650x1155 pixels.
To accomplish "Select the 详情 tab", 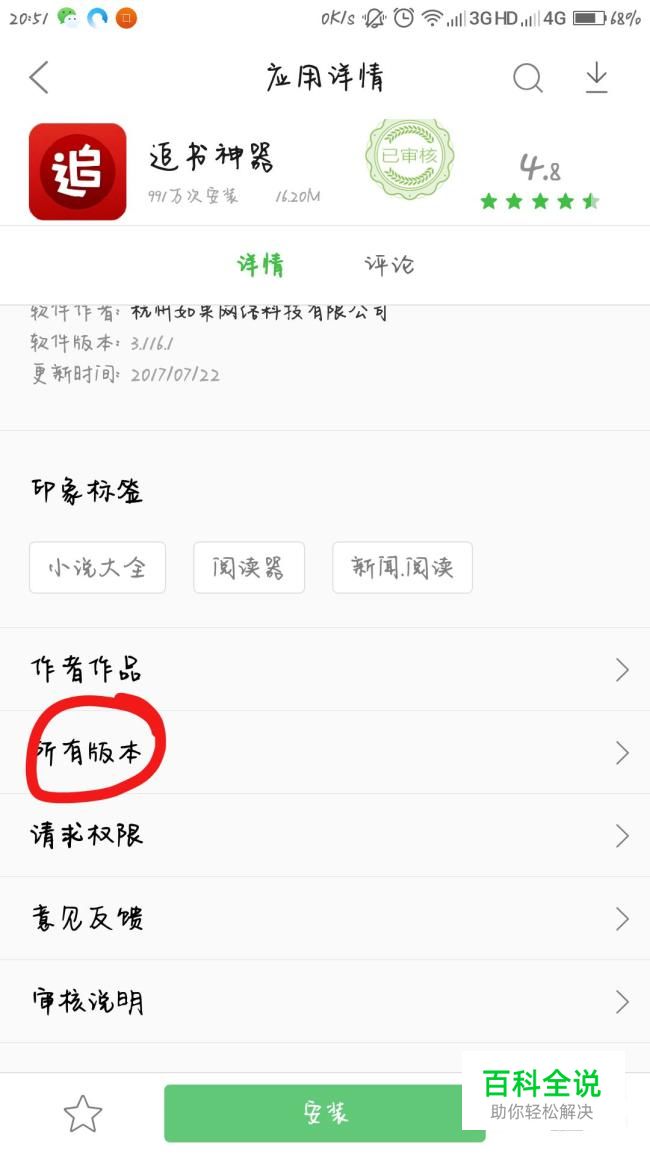I will tap(260, 265).
